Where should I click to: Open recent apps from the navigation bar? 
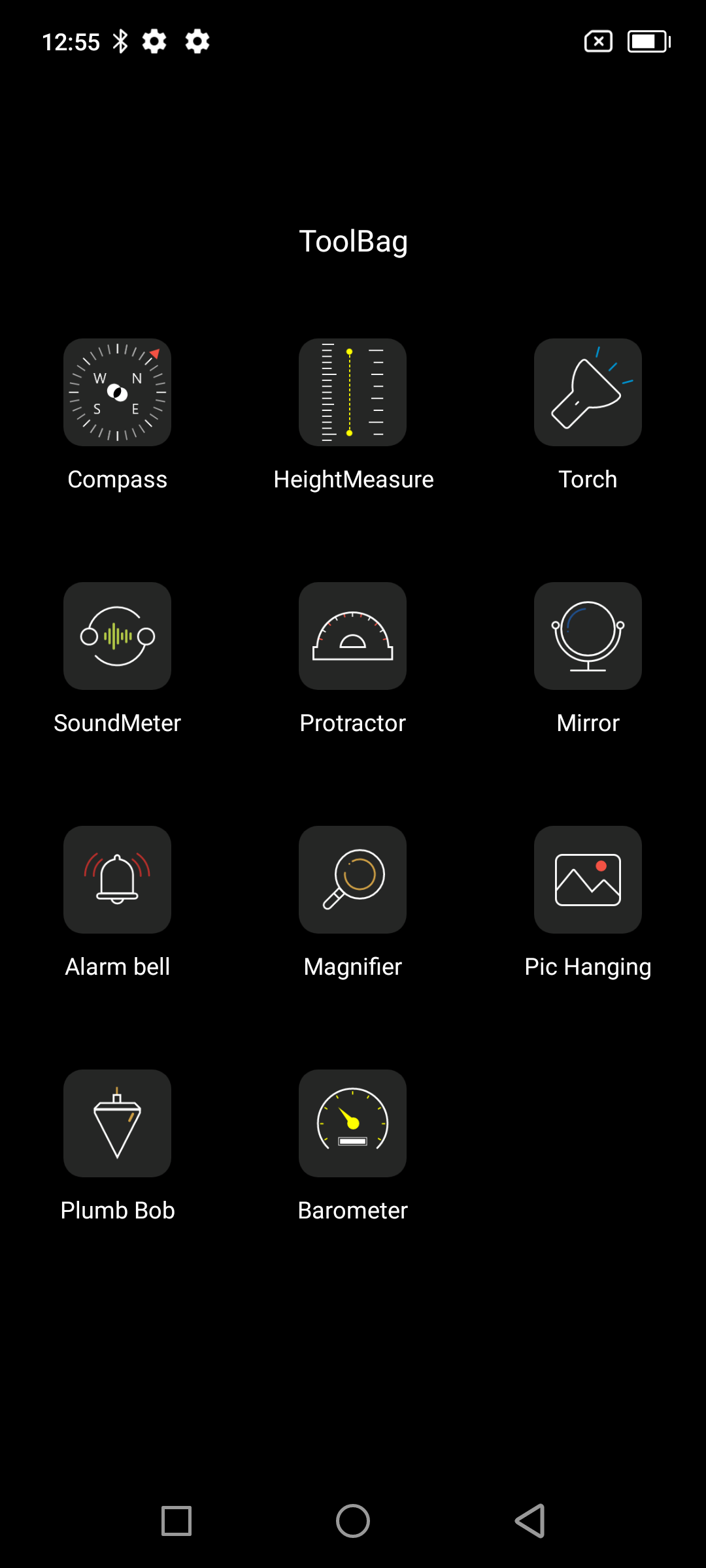tap(176, 1521)
